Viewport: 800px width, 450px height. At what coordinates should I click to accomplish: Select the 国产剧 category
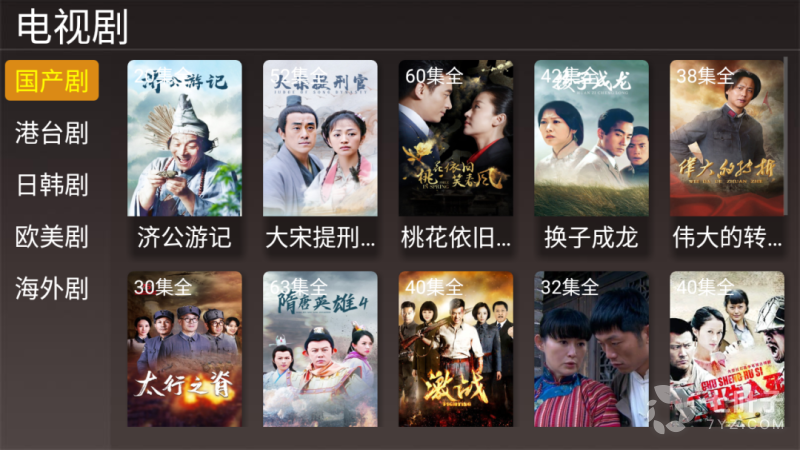(52, 81)
